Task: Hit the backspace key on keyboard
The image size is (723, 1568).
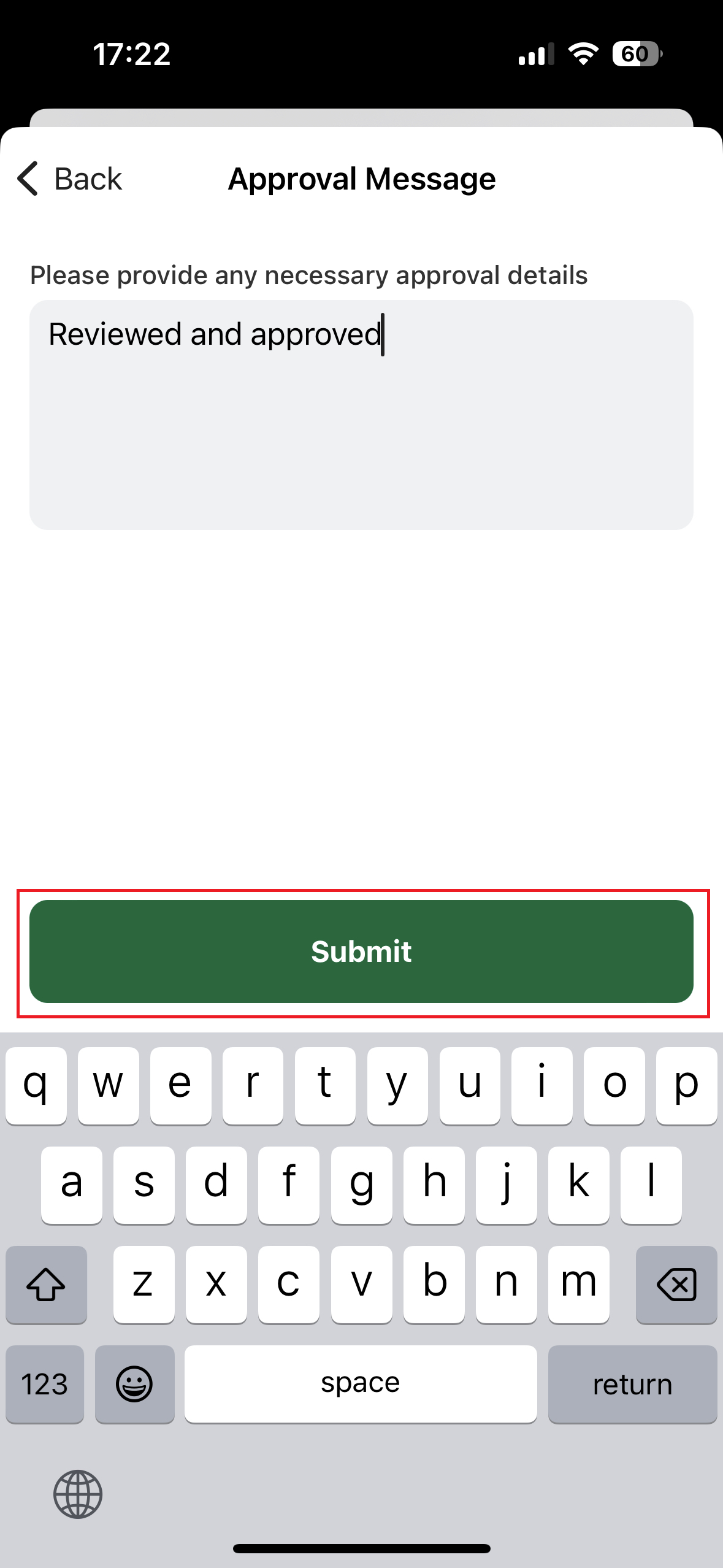Action: tap(676, 1284)
